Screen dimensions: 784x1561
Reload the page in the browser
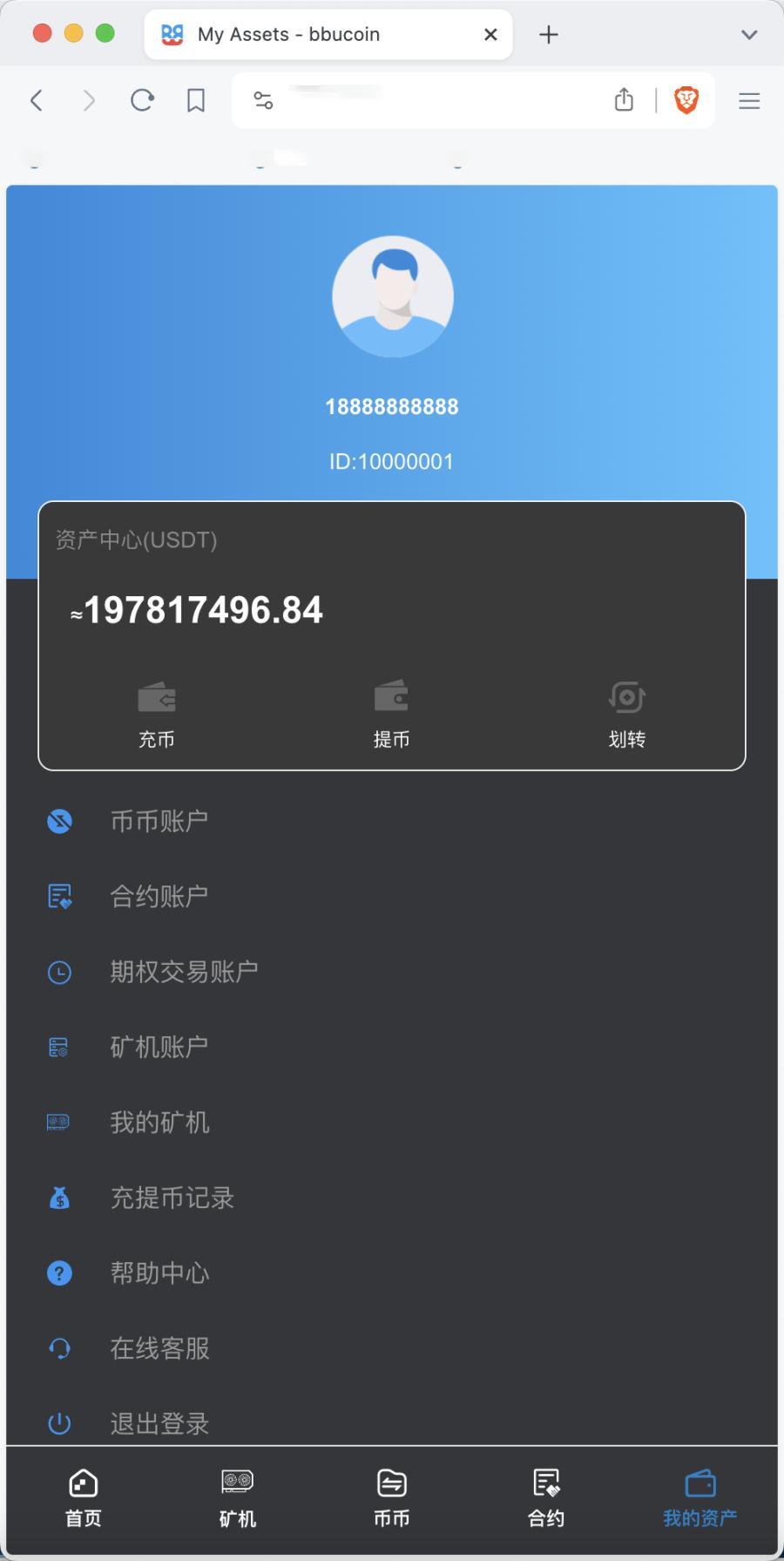pyautogui.click(x=142, y=100)
